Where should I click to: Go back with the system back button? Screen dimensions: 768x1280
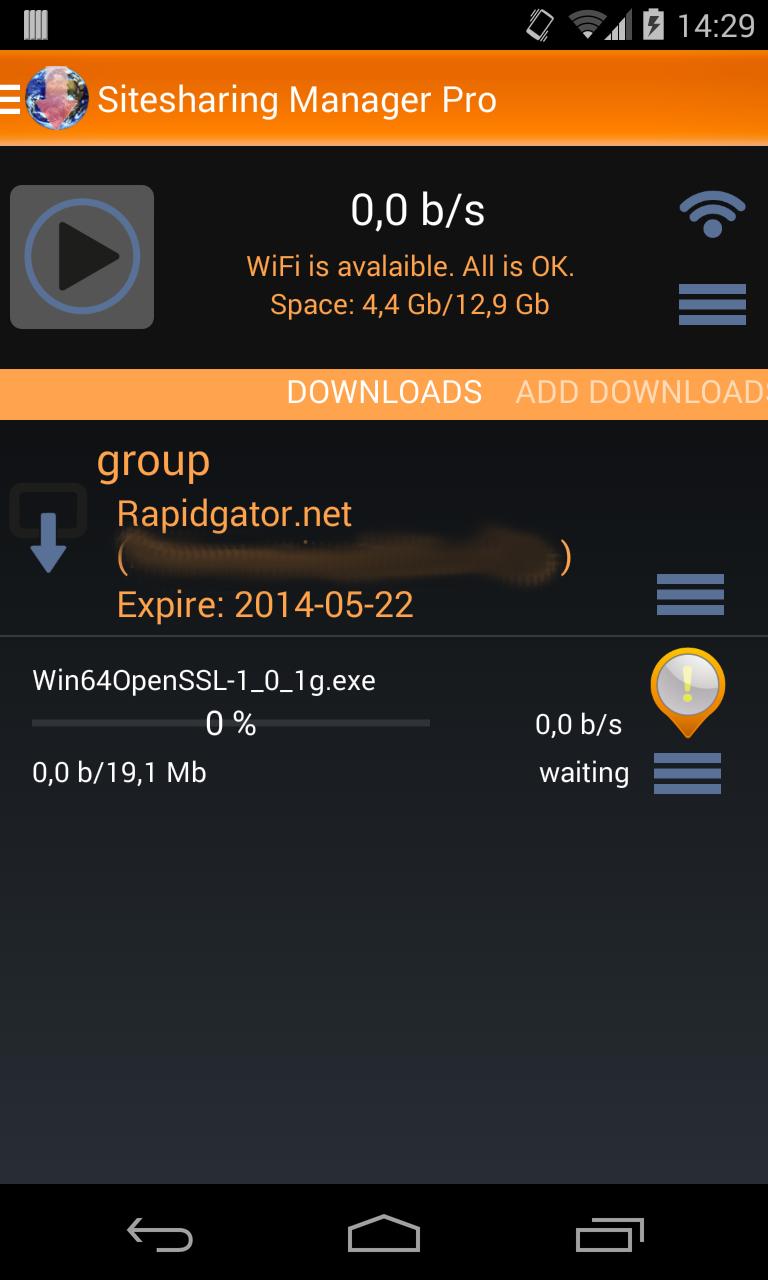click(x=160, y=1235)
